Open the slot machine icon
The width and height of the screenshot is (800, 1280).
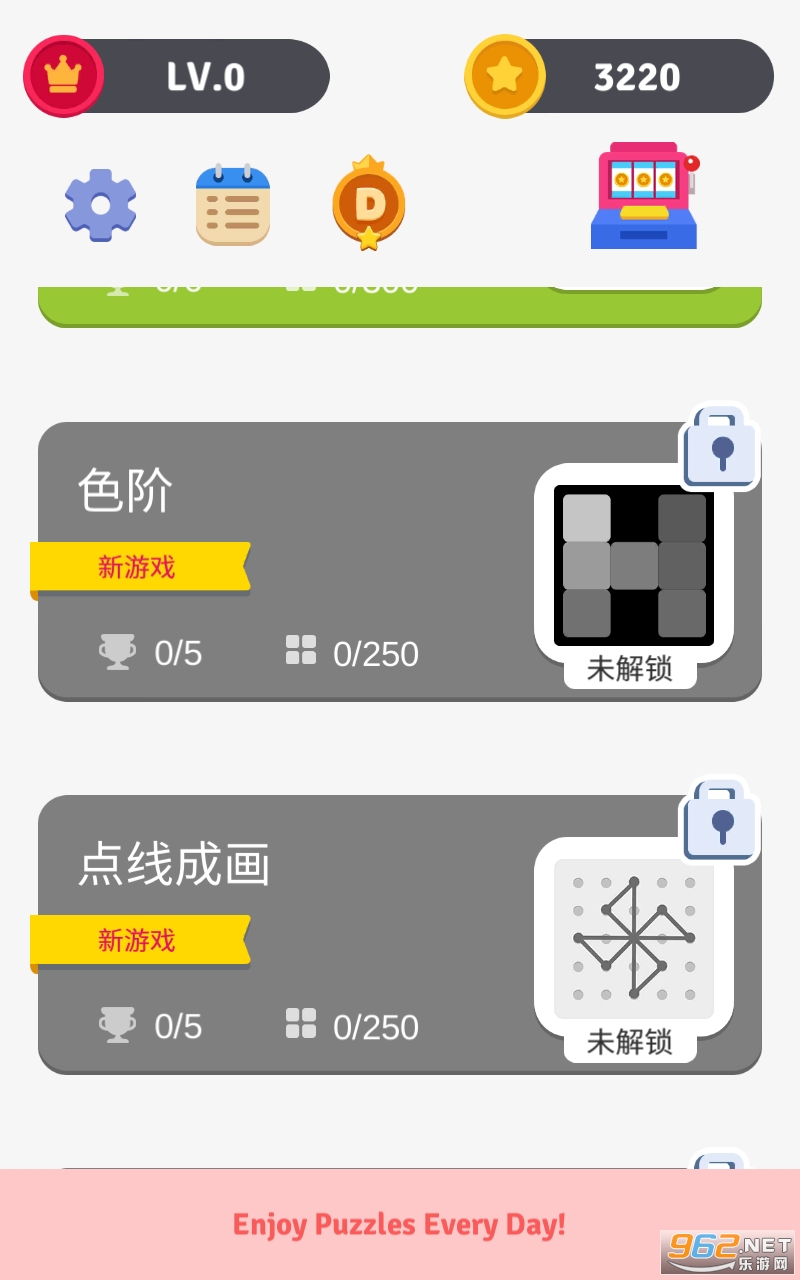pyautogui.click(x=645, y=195)
